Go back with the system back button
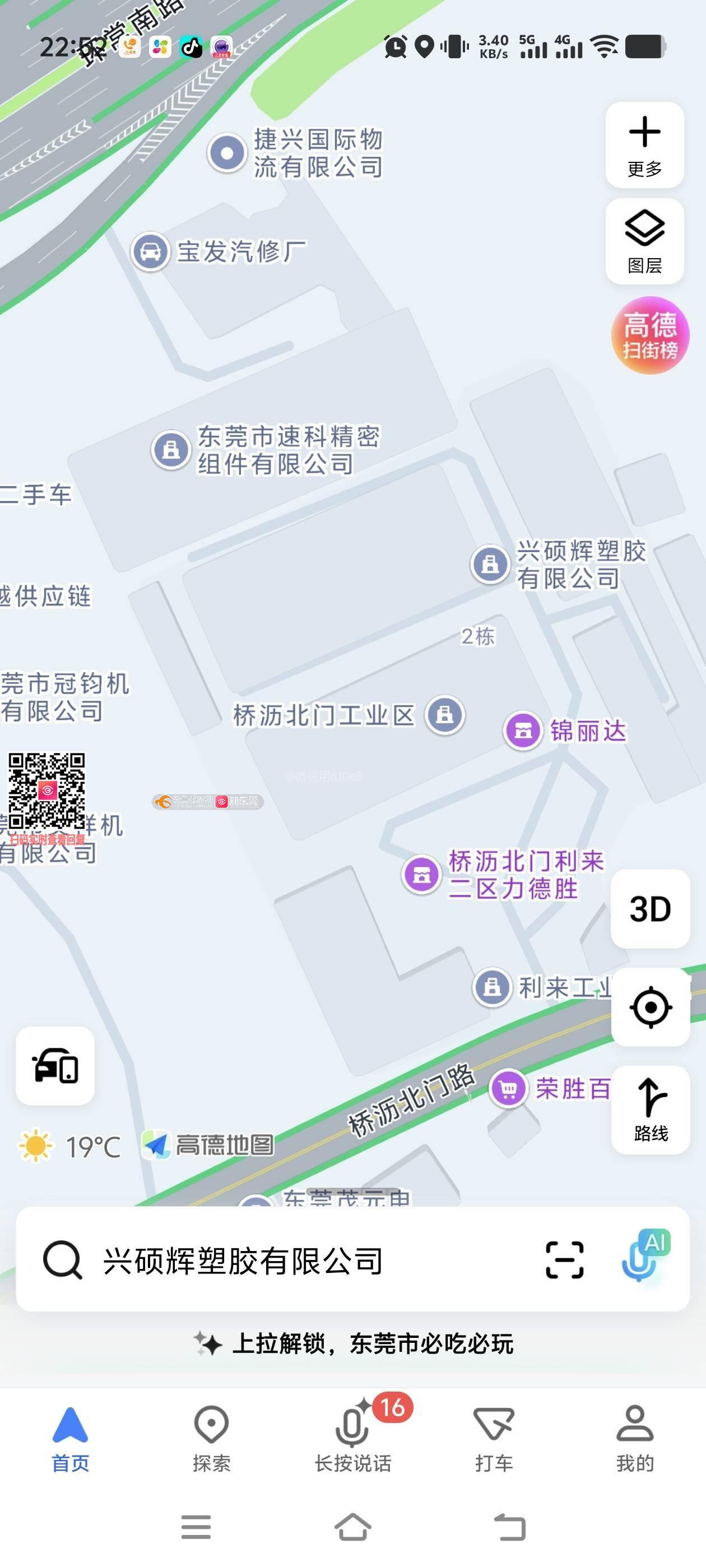This screenshot has height=1568, width=706. pos(509,1527)
